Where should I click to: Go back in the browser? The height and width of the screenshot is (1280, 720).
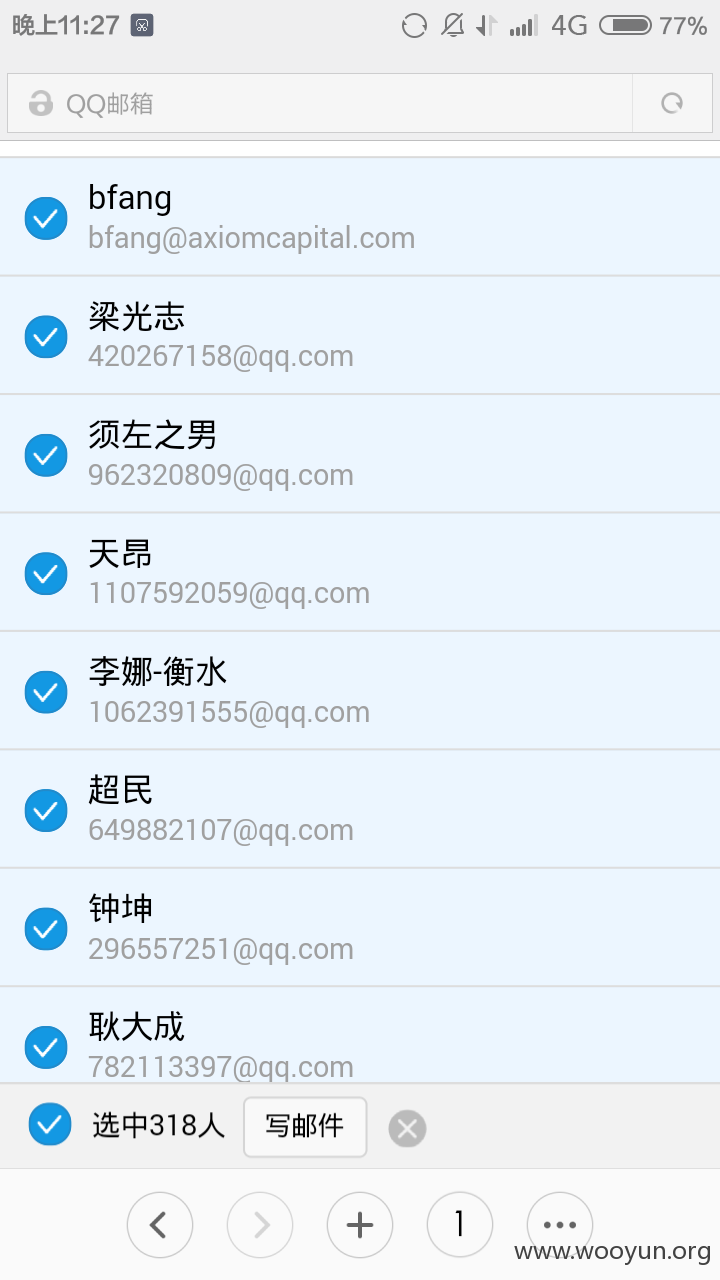tap(160, 1224)
